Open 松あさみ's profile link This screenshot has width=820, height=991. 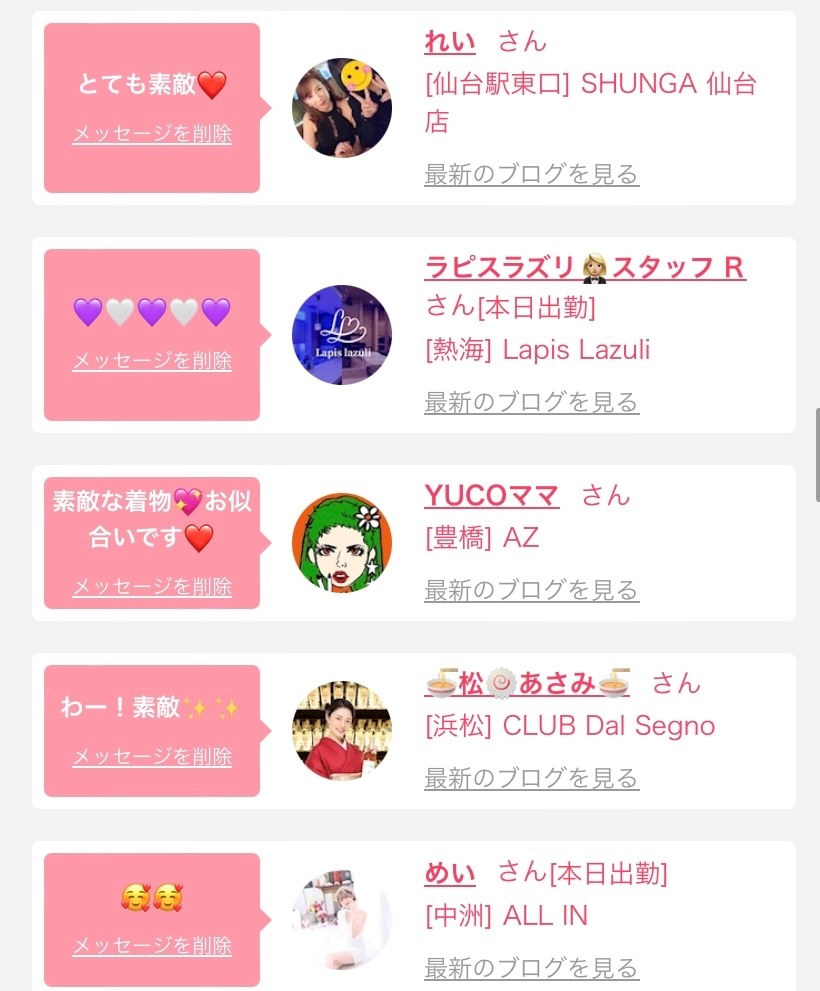click(527, 683)
